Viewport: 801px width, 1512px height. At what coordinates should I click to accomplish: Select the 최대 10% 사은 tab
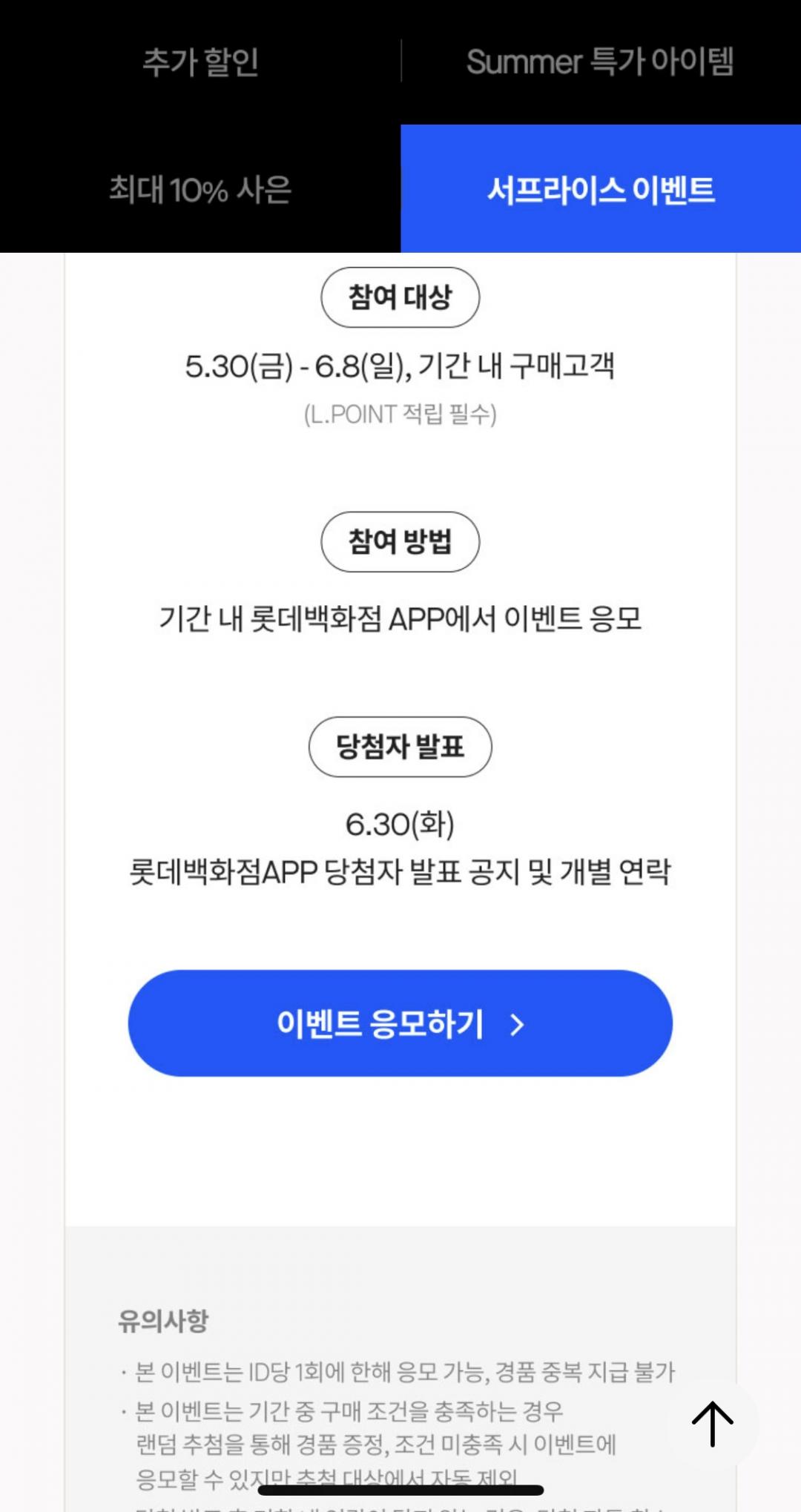[200, 190]
